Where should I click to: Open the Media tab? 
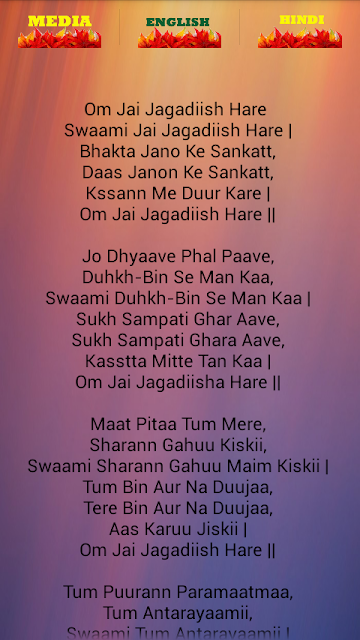(x=60, y=31)
